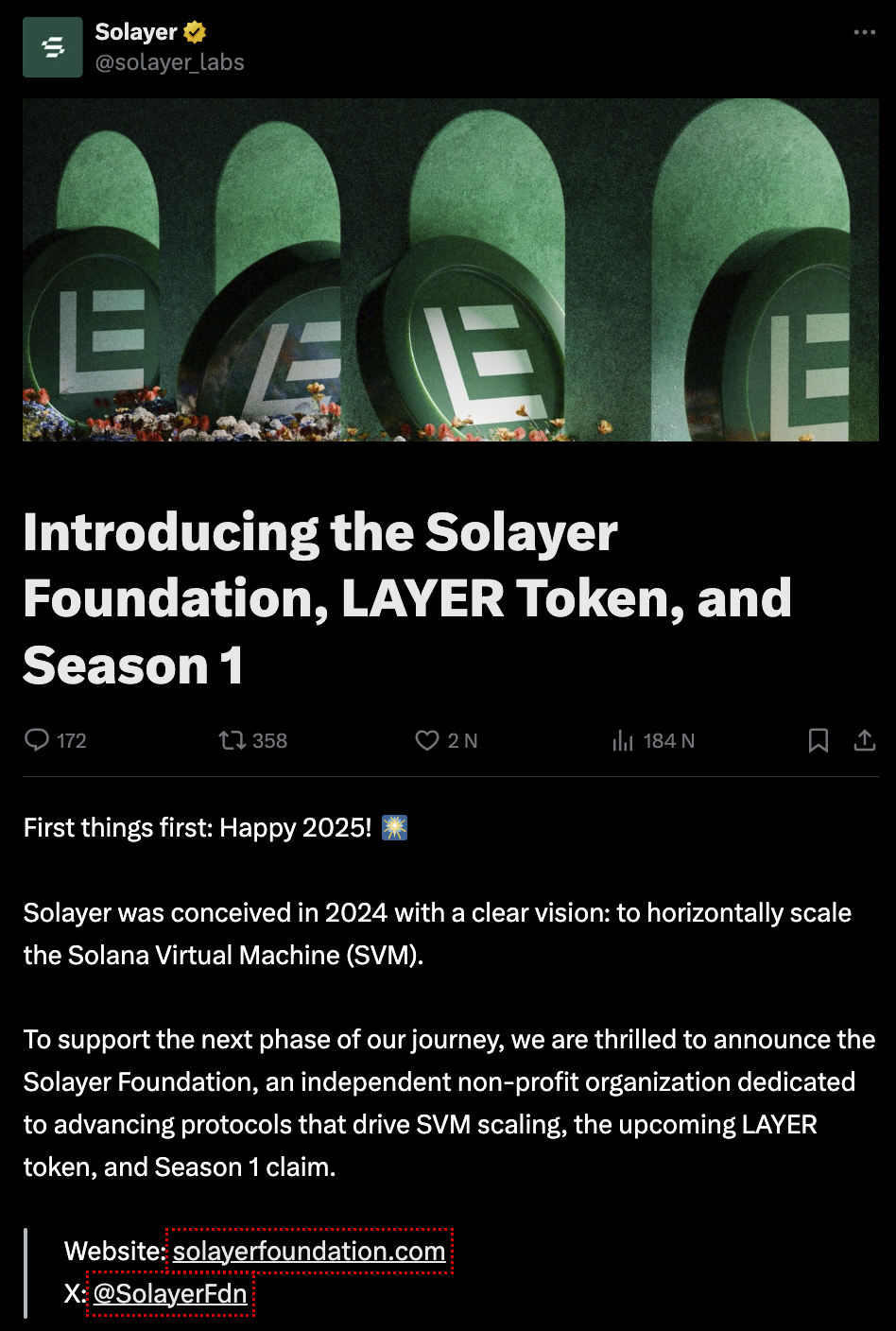
Task: Open the three-dot overflow menu
Action: (864, 32)
